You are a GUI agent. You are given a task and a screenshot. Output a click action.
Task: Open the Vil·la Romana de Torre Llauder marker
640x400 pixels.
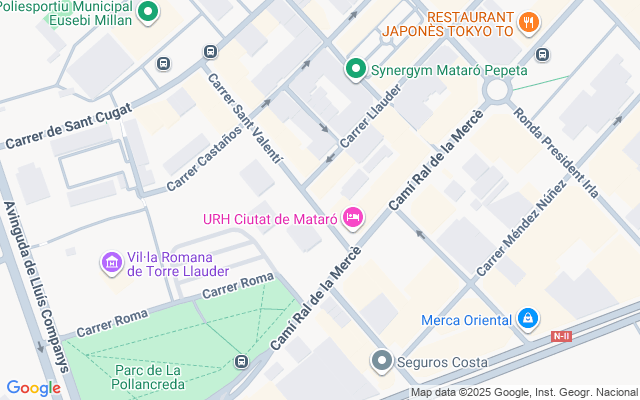pyautogui.click(x=112, y=262)
